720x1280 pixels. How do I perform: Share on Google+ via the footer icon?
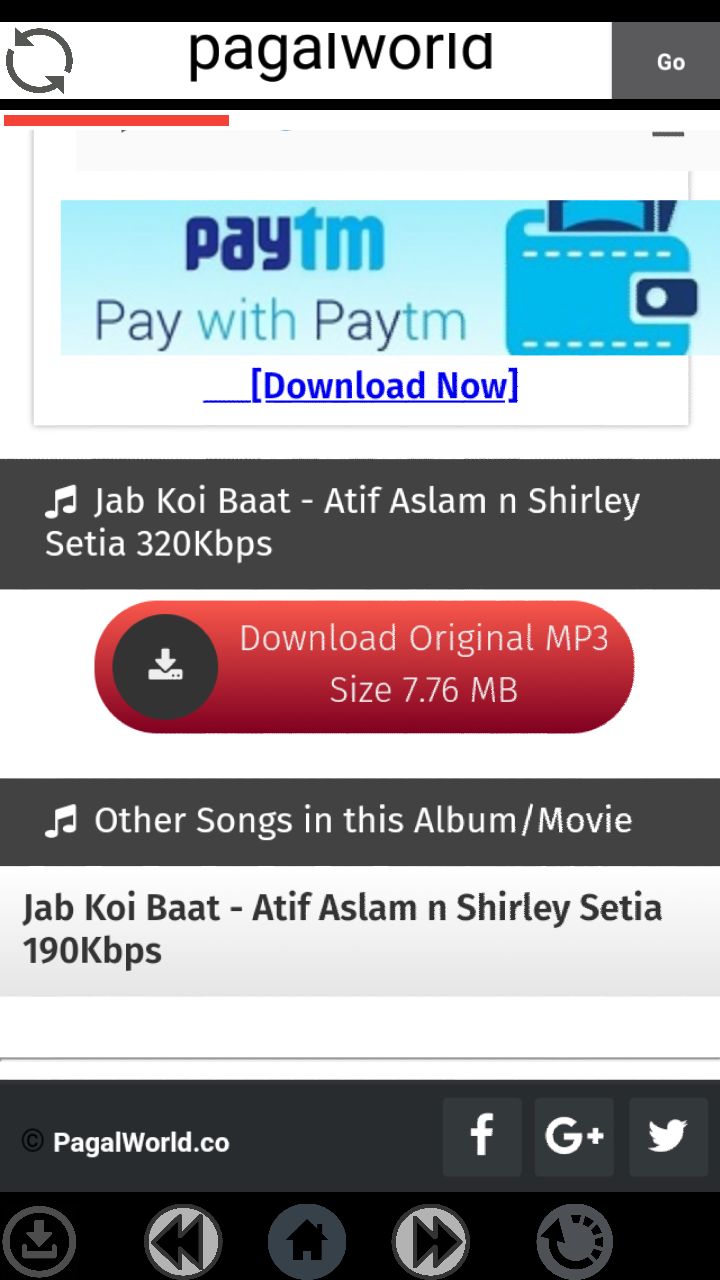(574, 1137)
